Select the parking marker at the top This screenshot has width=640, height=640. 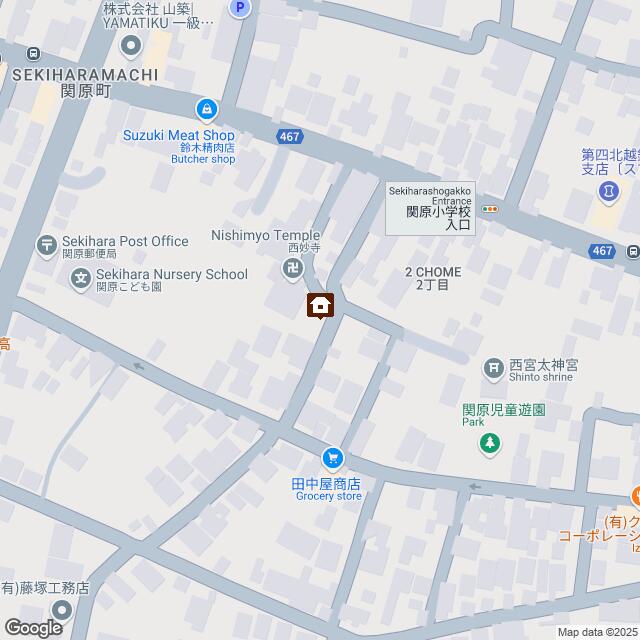pyautogui.click(x=238, y=9)
